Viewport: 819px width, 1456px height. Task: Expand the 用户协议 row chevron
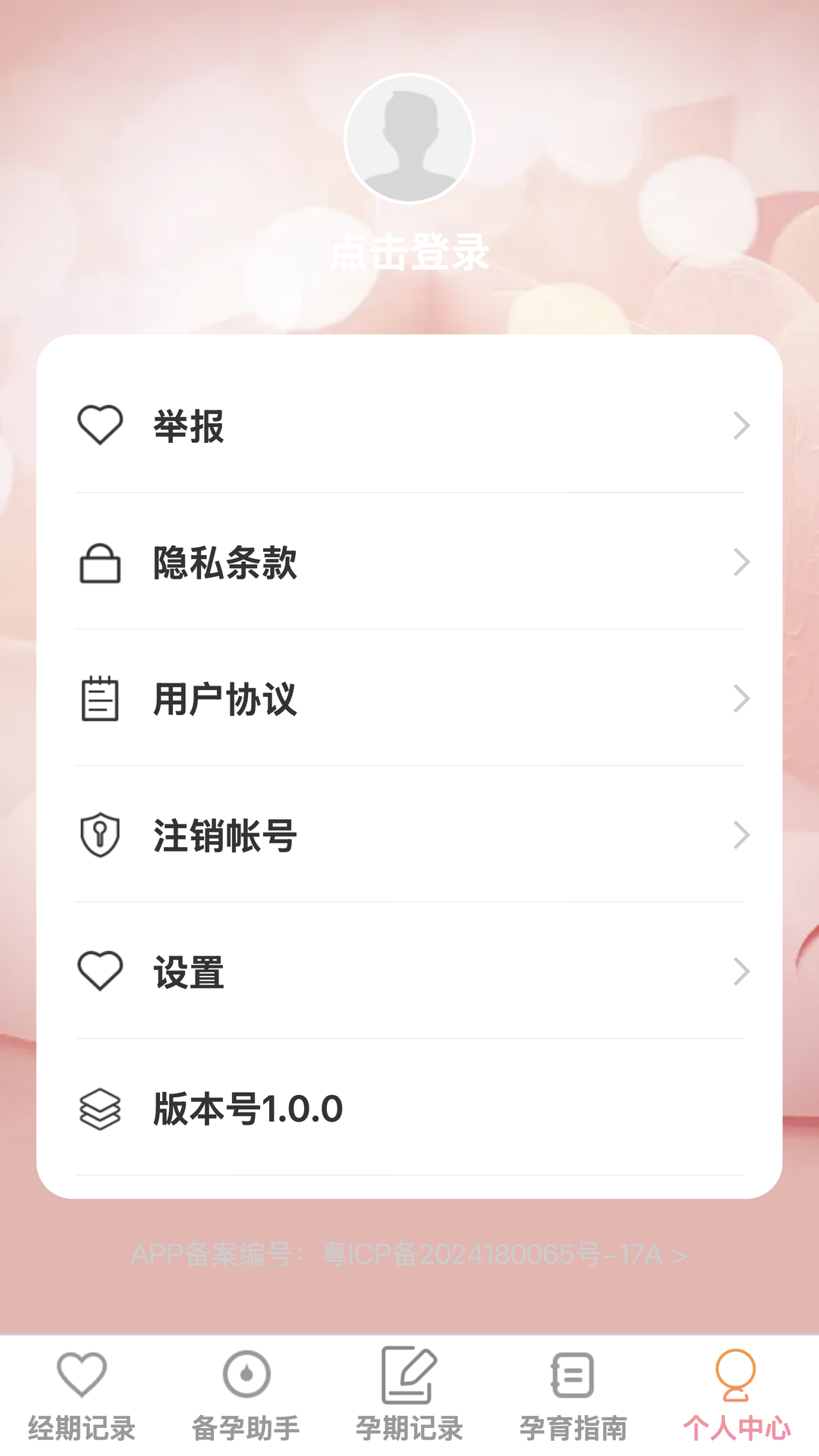(x=742, y=700)
